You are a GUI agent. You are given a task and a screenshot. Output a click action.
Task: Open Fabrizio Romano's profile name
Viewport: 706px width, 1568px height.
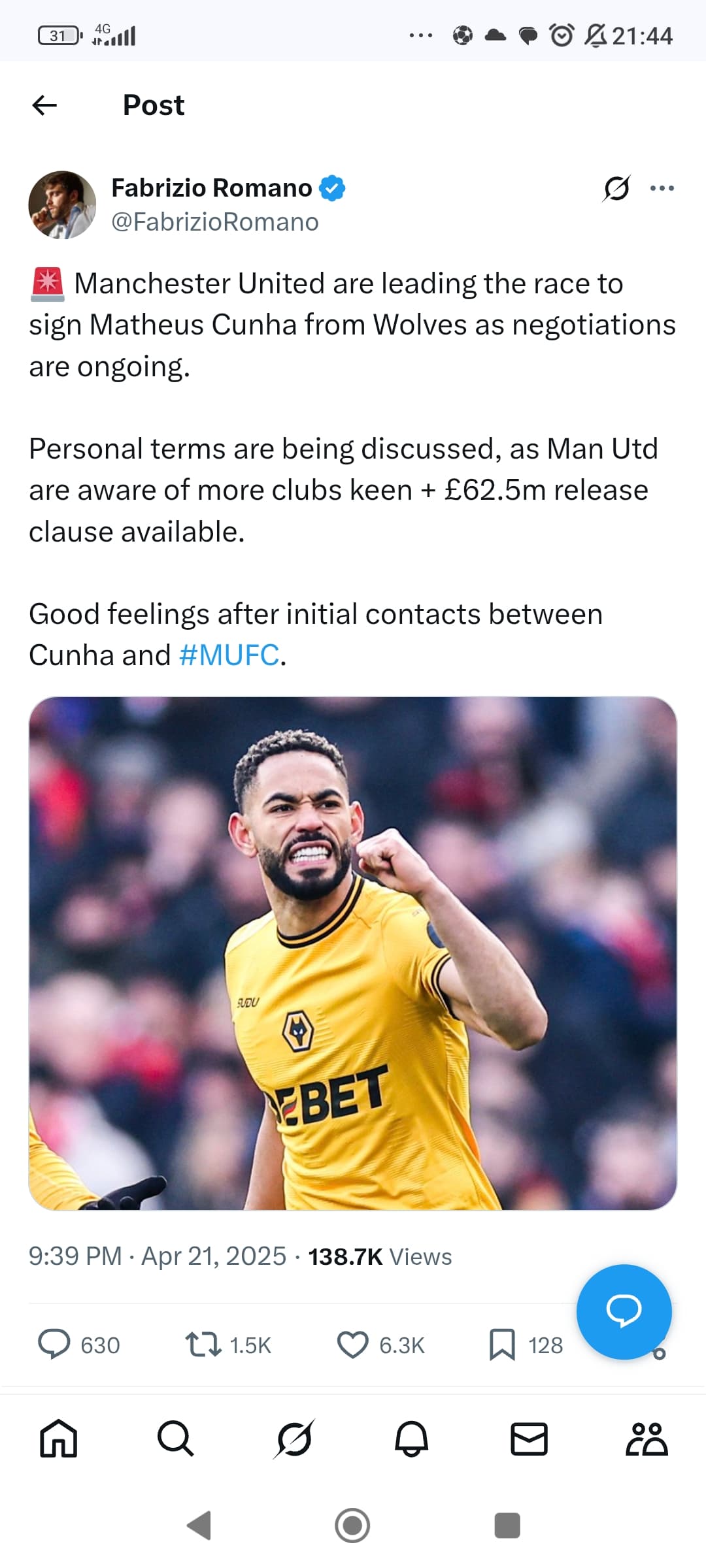tap(211, 188)
